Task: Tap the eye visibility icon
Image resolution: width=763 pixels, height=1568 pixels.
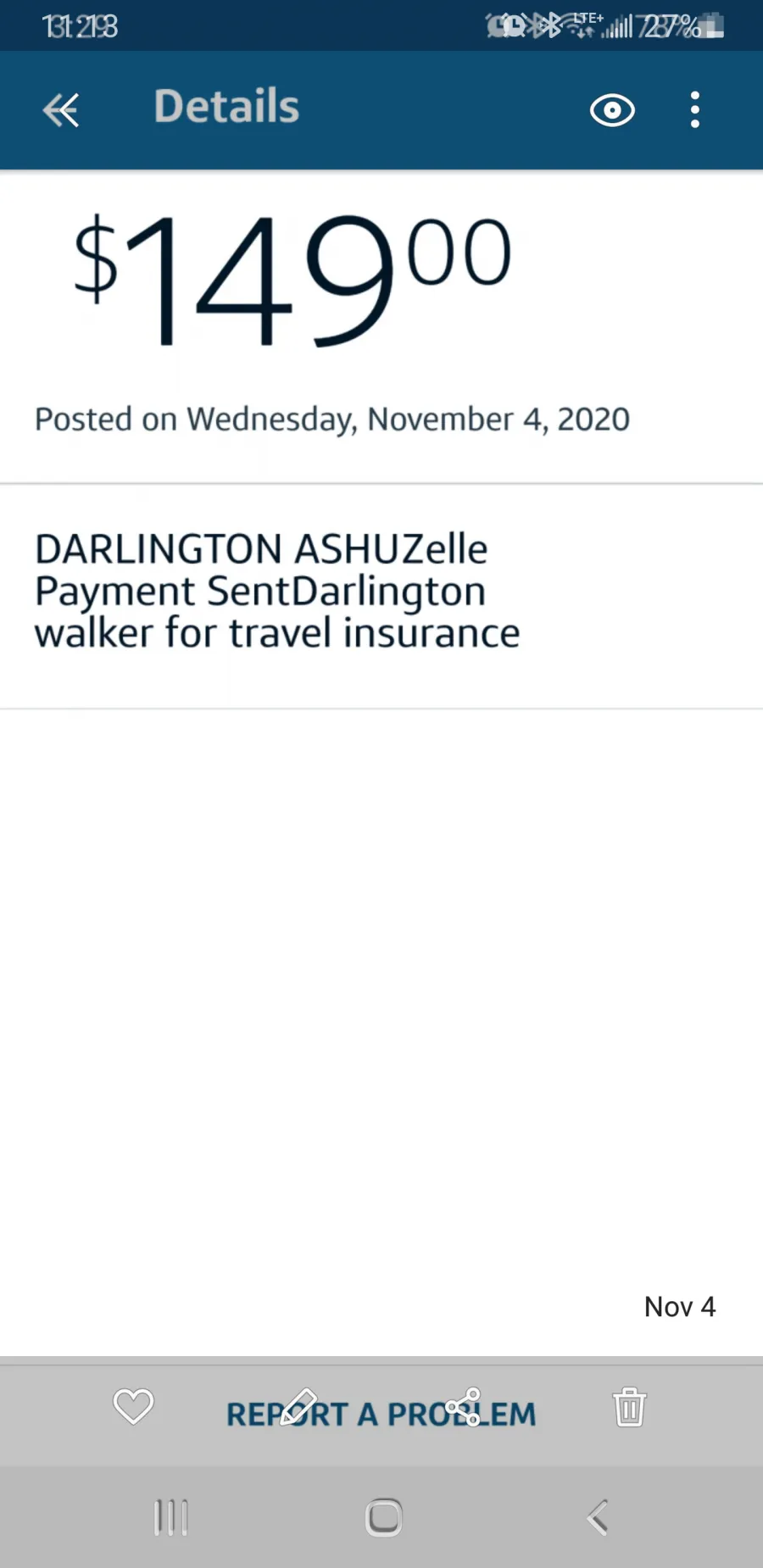Action: pyautogui.click(x=612, y=110)
